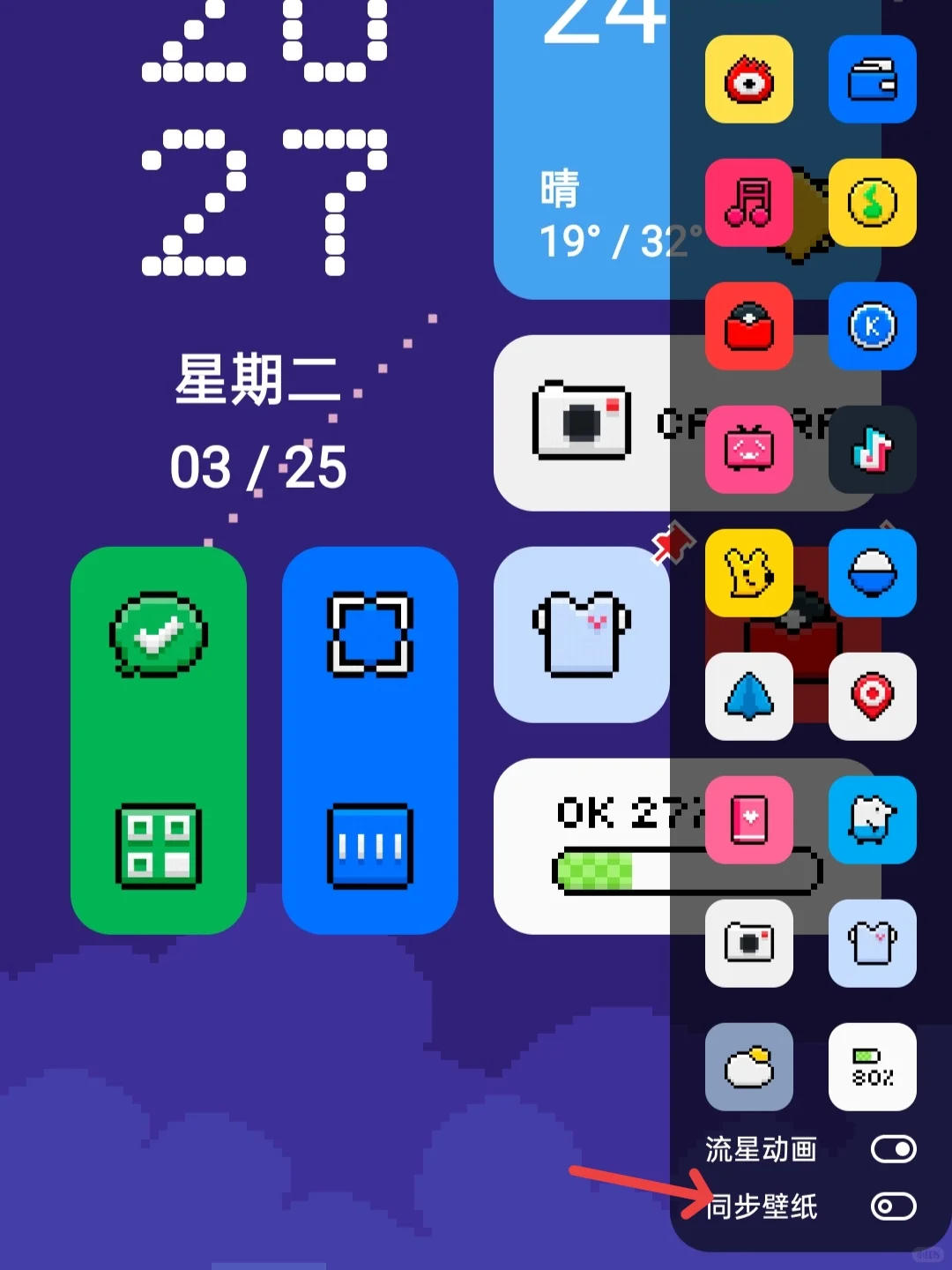Screen dimensions: 952x1270
Task: Choose the blue bird icon
Action: pyautogui.click(x=872, y=820)
